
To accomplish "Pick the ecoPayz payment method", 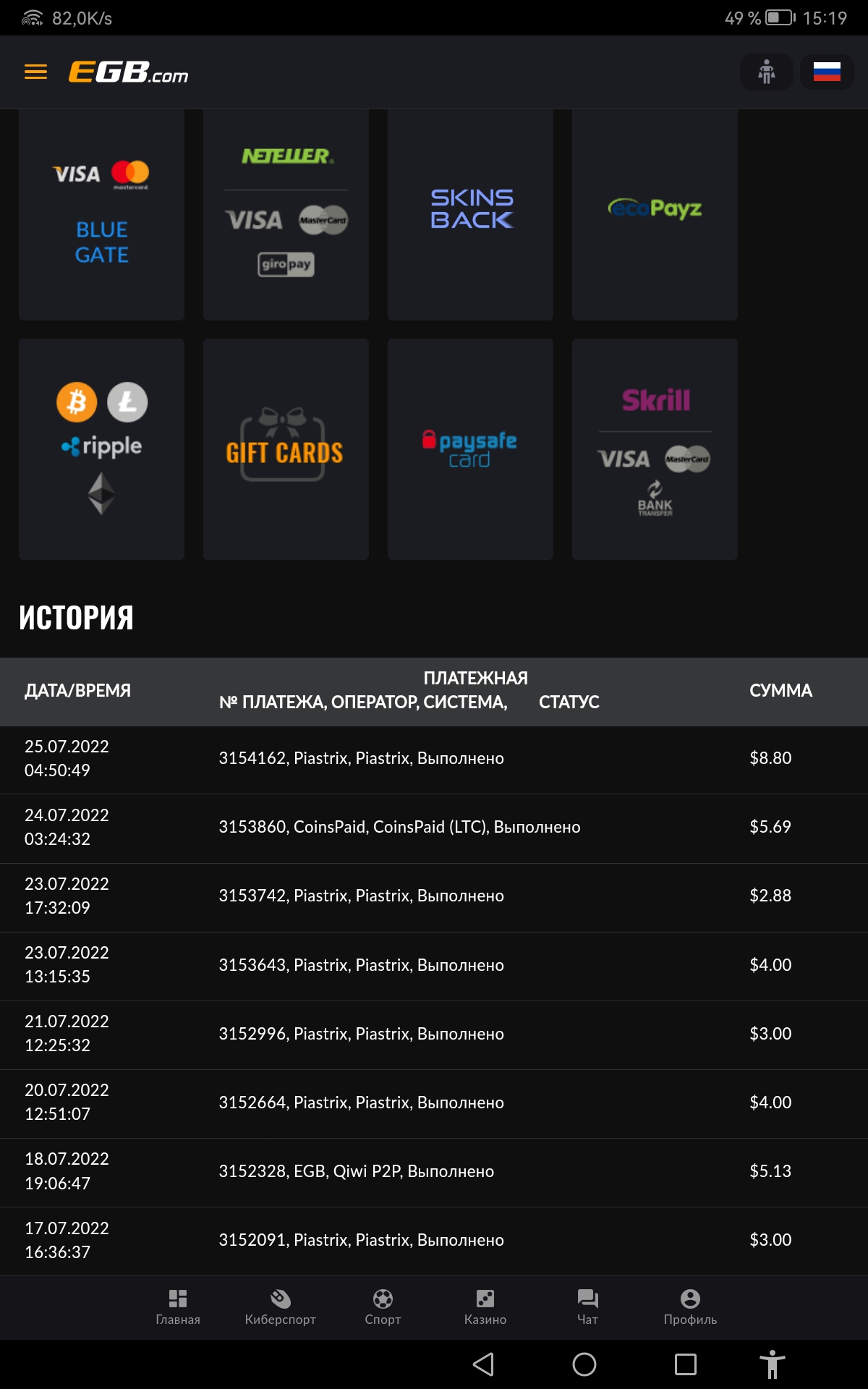I will (655, 215).
